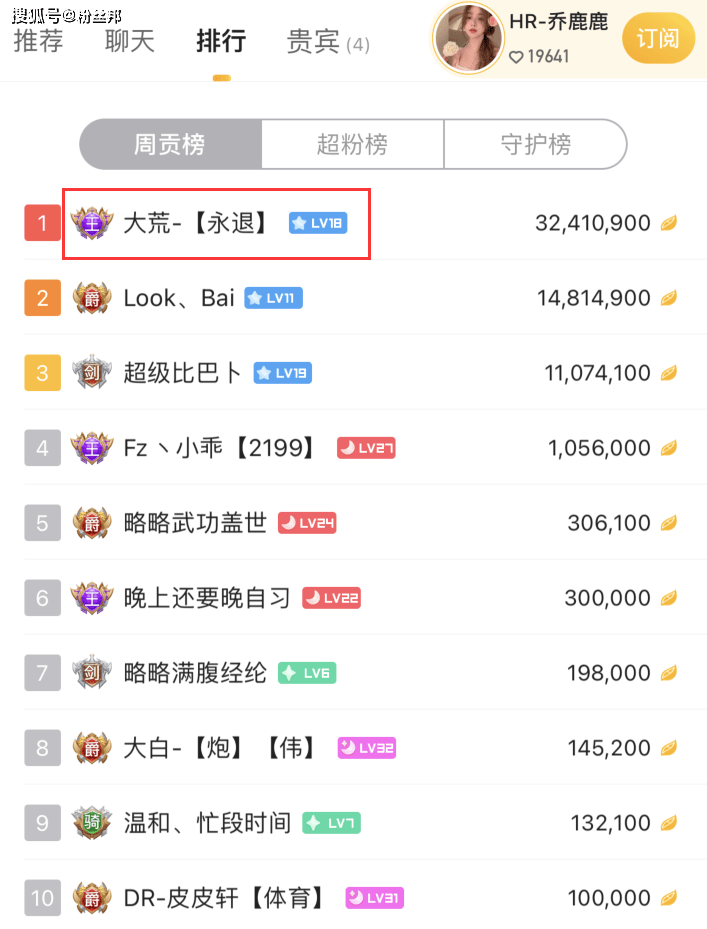Open HR-乔鹿鹿's profile avatar
This screenshot has width=707, height=929.
pos(468,38)
